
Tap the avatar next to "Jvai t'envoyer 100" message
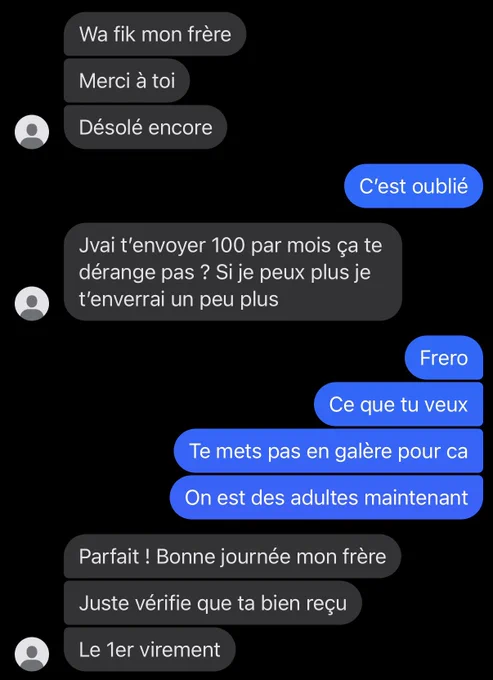click(x=32, y=304)
